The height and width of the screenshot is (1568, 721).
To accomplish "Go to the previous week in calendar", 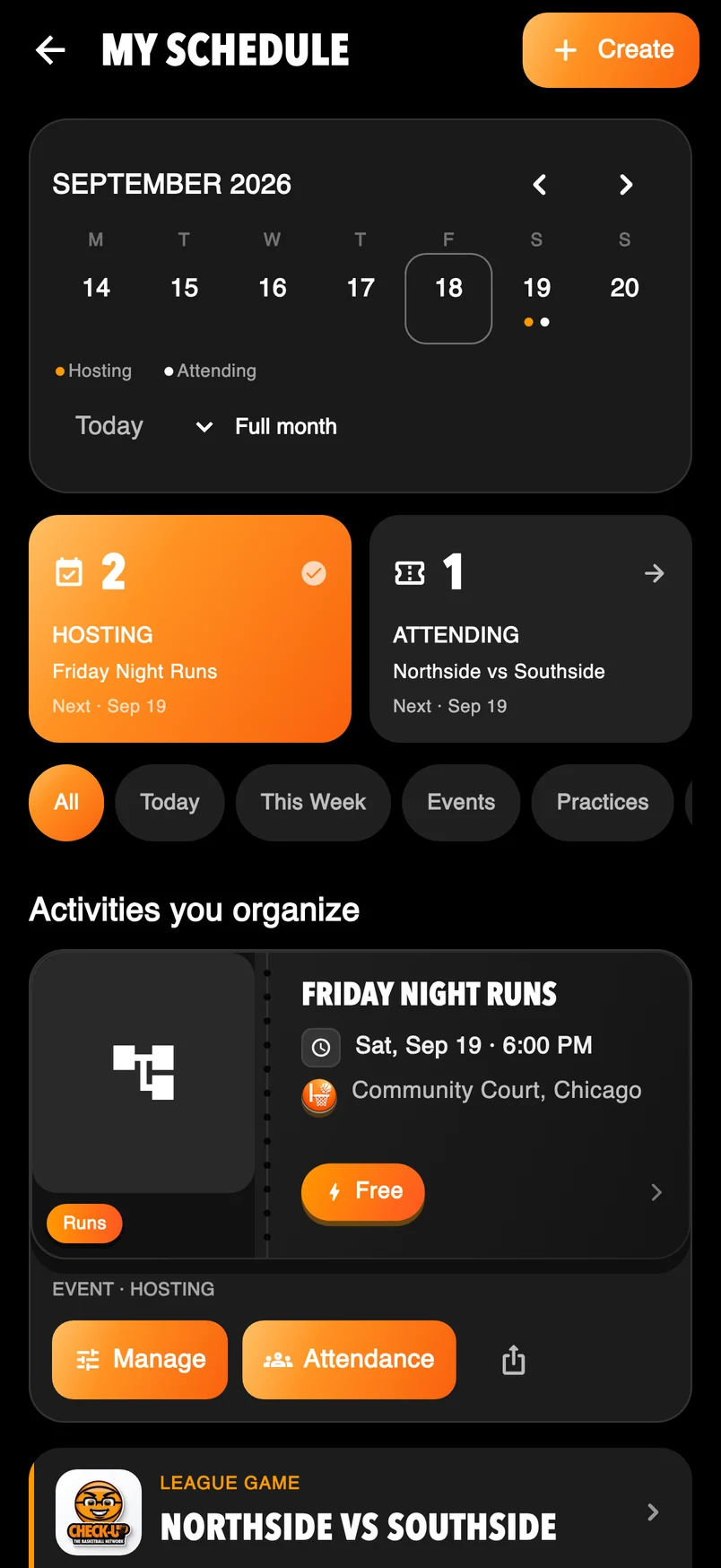I will (539, 185).
